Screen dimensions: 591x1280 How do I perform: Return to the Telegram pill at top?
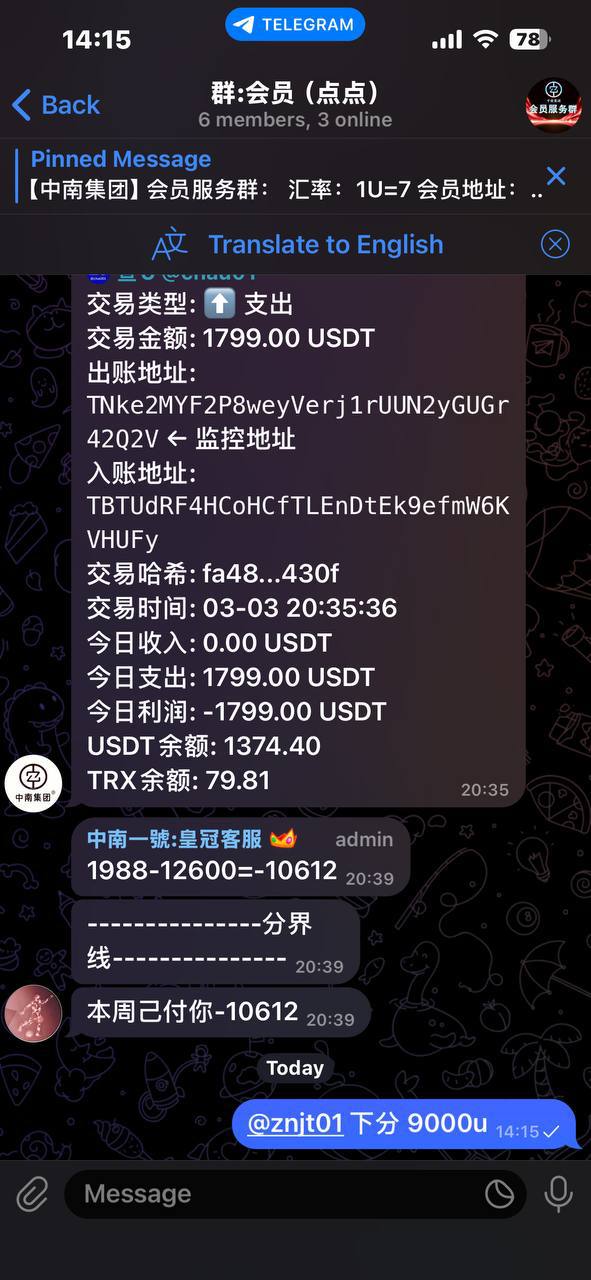pos(295,25)
